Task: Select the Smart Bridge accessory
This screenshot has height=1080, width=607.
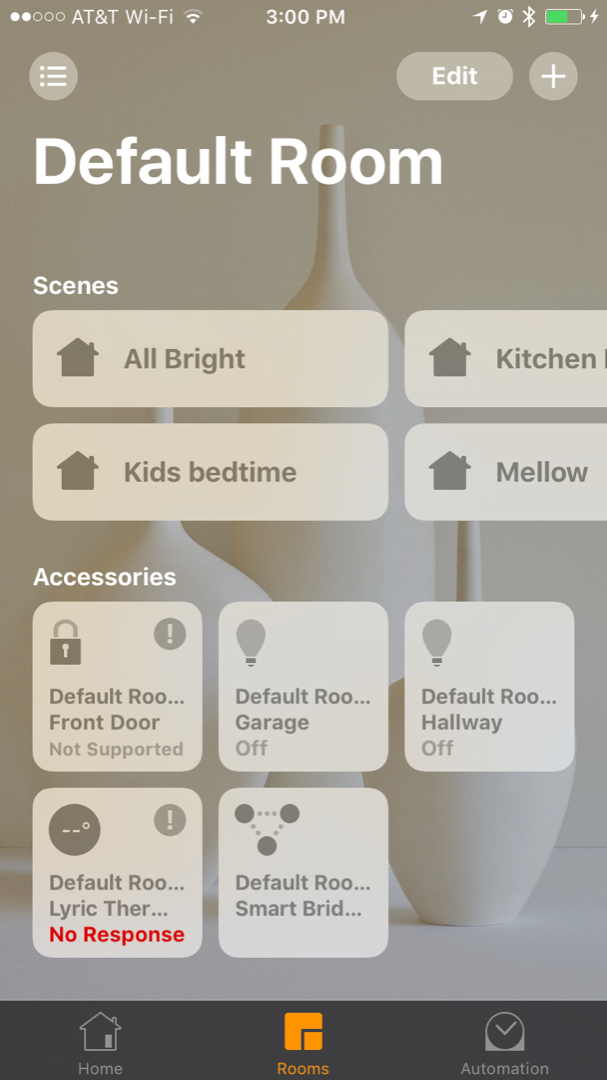Action: pyautogui.click(x=303, y=872)
